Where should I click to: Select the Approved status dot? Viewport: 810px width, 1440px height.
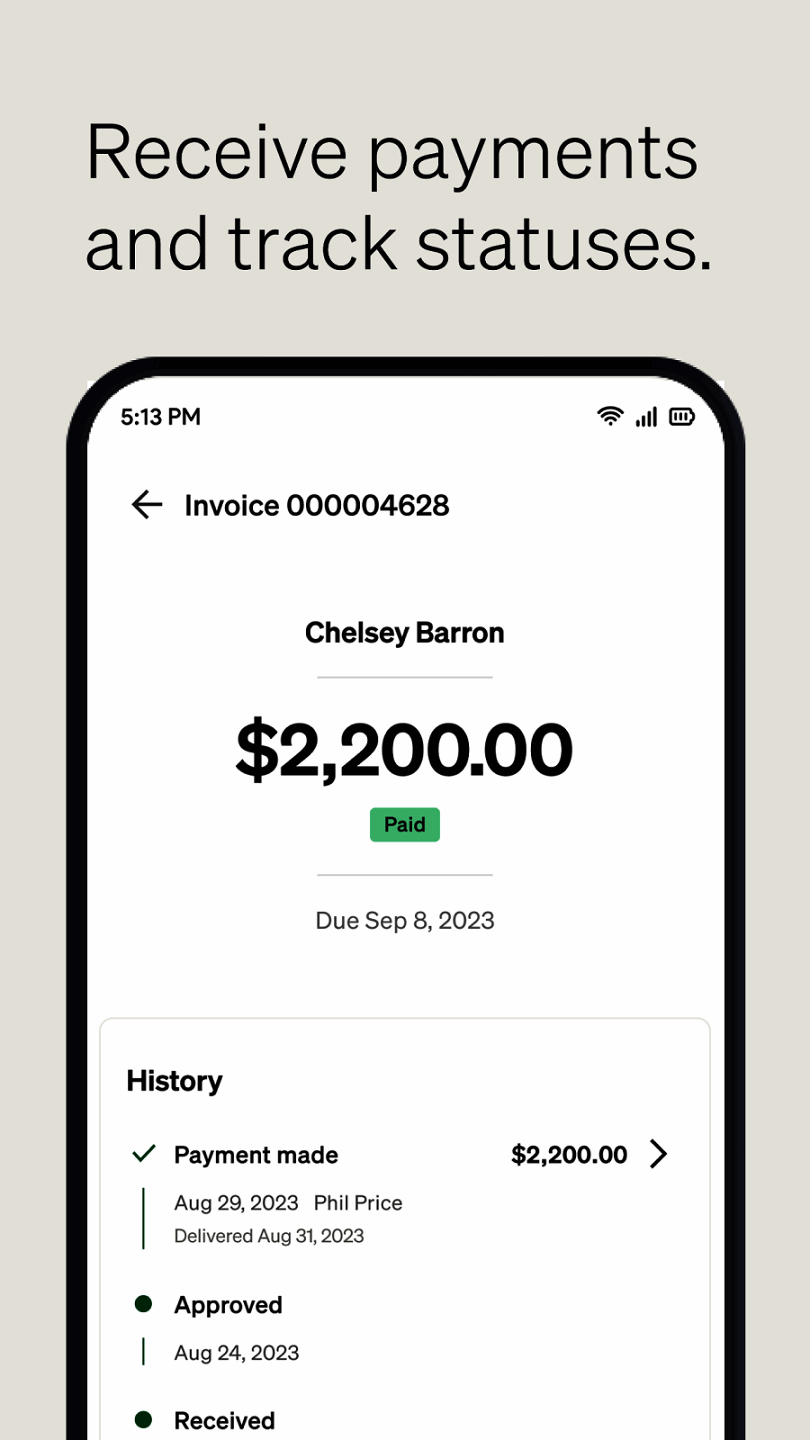[x=143, y=1305]
